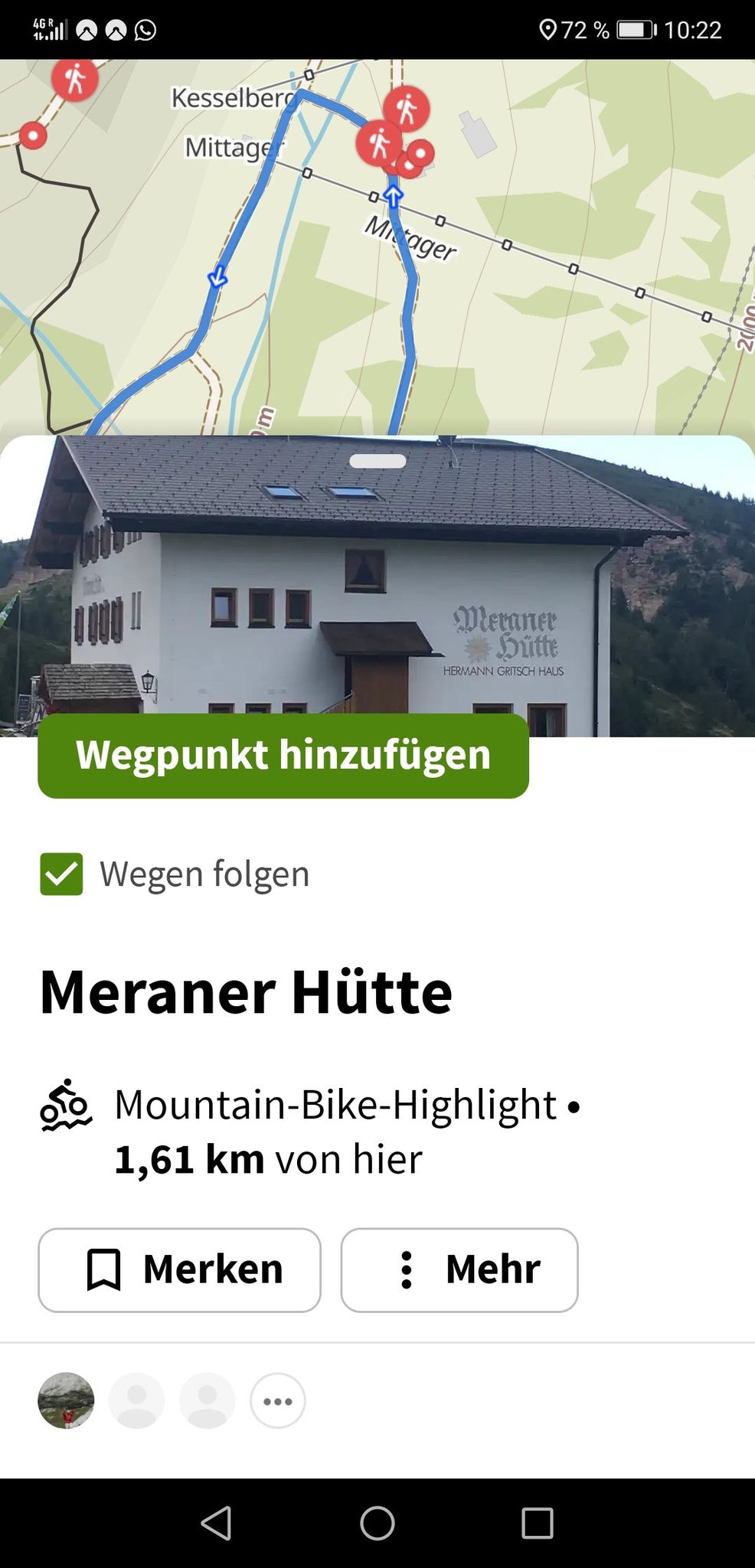Image resolution: width=755 pixels, height=1568 pixels.
Task: Tap the bottom sheet drag handle
Action: [377, 461]
